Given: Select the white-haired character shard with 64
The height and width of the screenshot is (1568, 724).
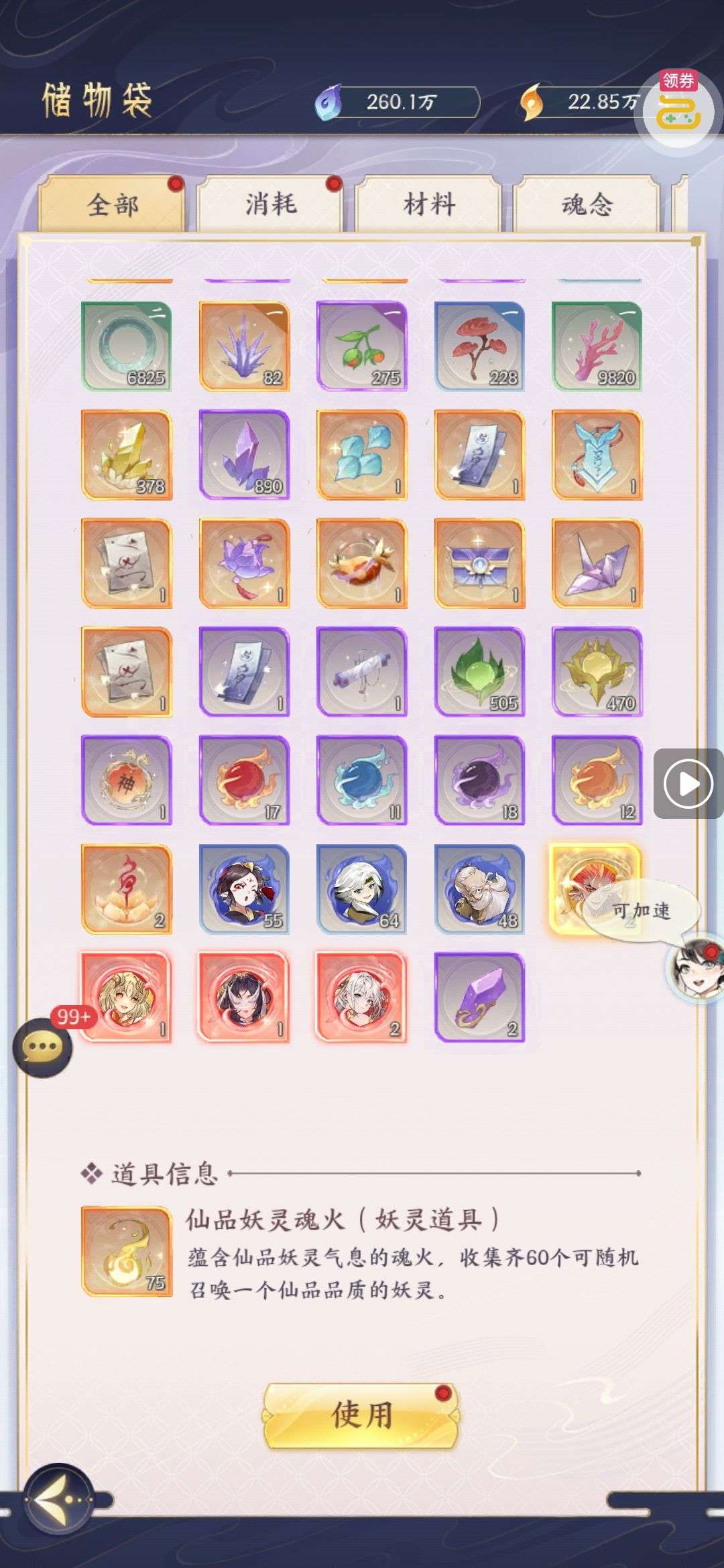Looking at the screenshot, I should [362, 889].
